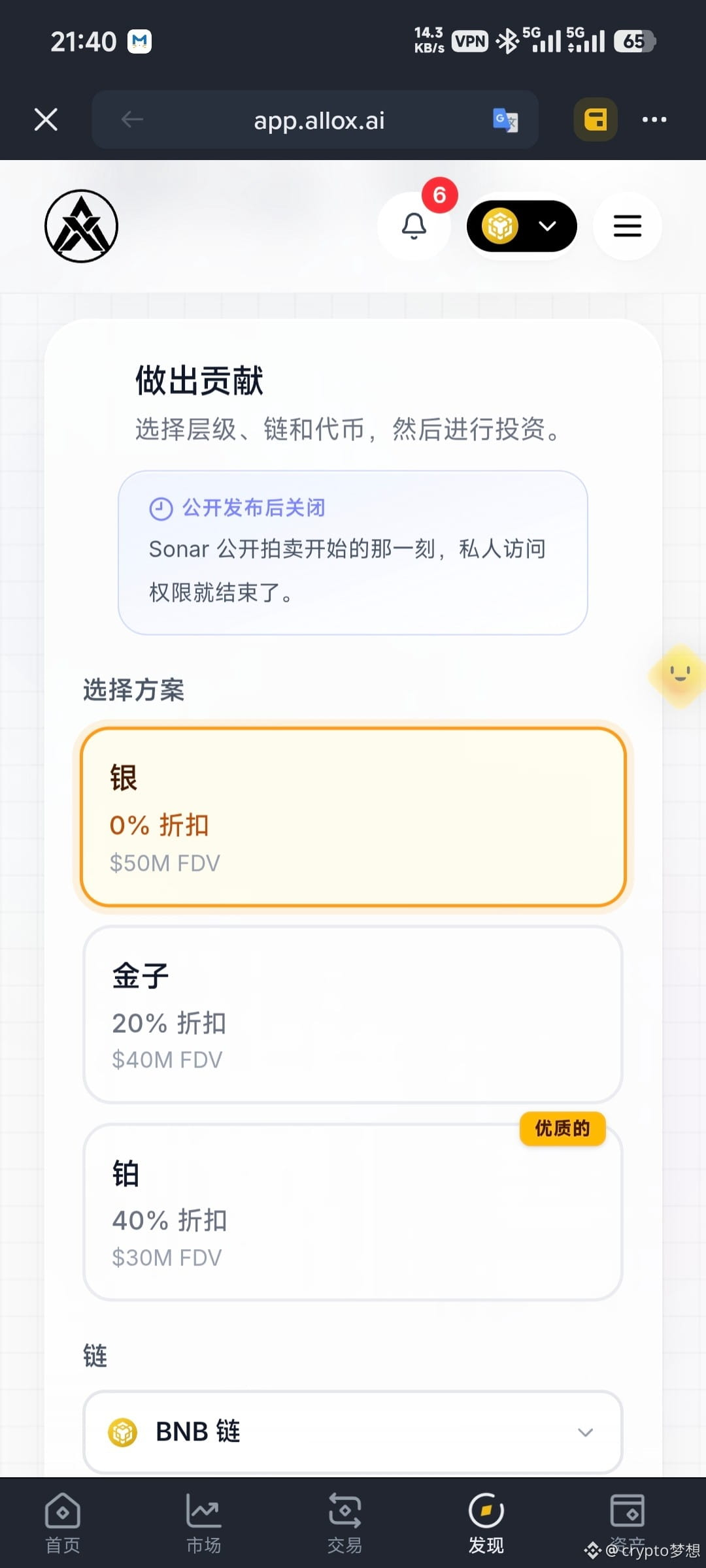Pick the 铂 40% 折扣 plan
This screenshot has height=1568, width=706.
353,1212
